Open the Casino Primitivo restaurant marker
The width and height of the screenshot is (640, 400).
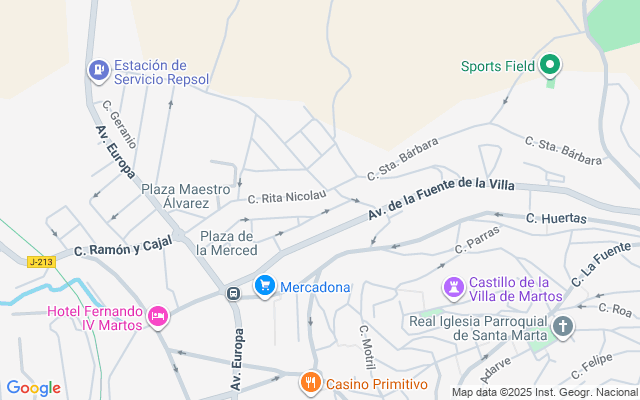click(311, 383)
